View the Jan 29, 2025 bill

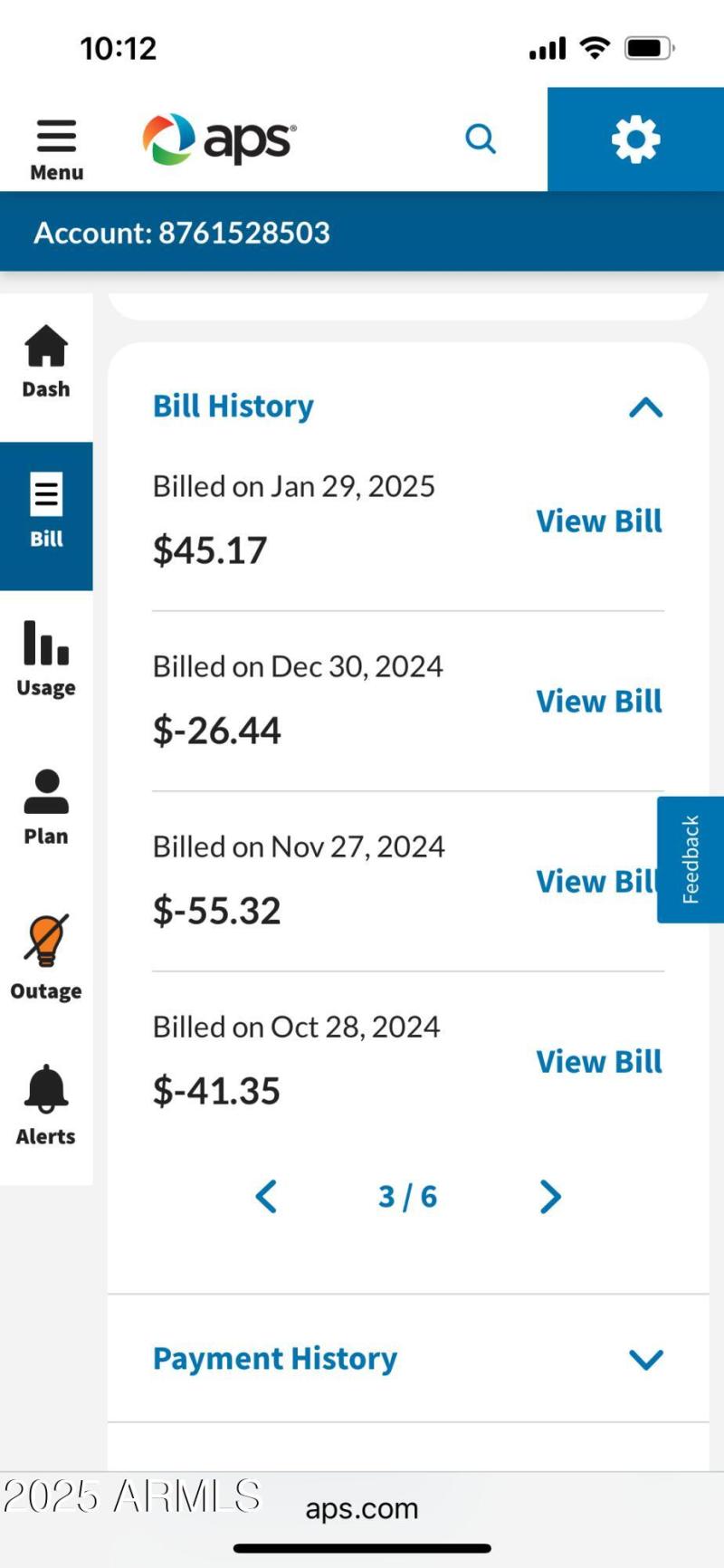pyautogui.click(x=598, y=521)
